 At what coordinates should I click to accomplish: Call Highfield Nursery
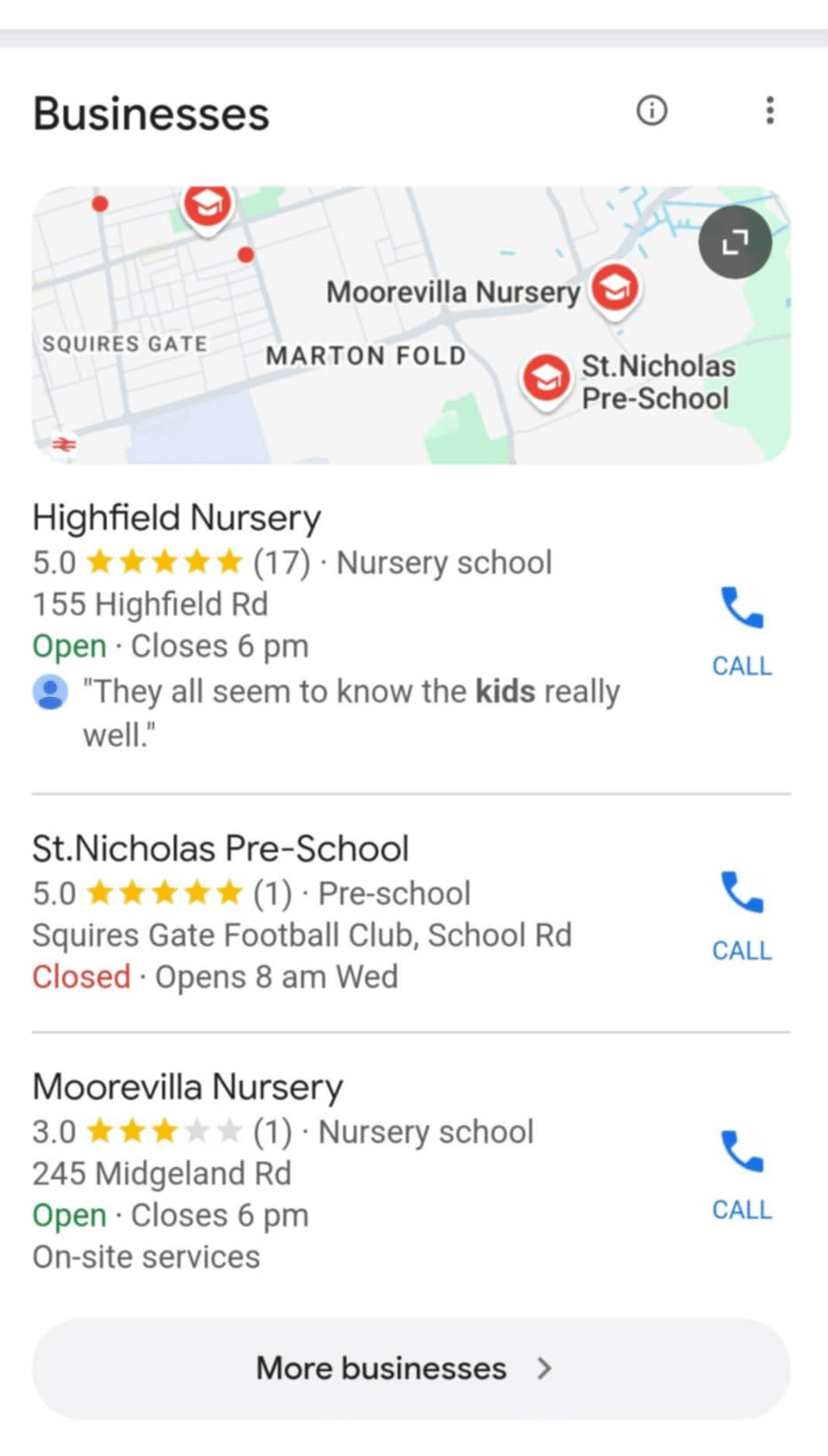tap(742, 629)
